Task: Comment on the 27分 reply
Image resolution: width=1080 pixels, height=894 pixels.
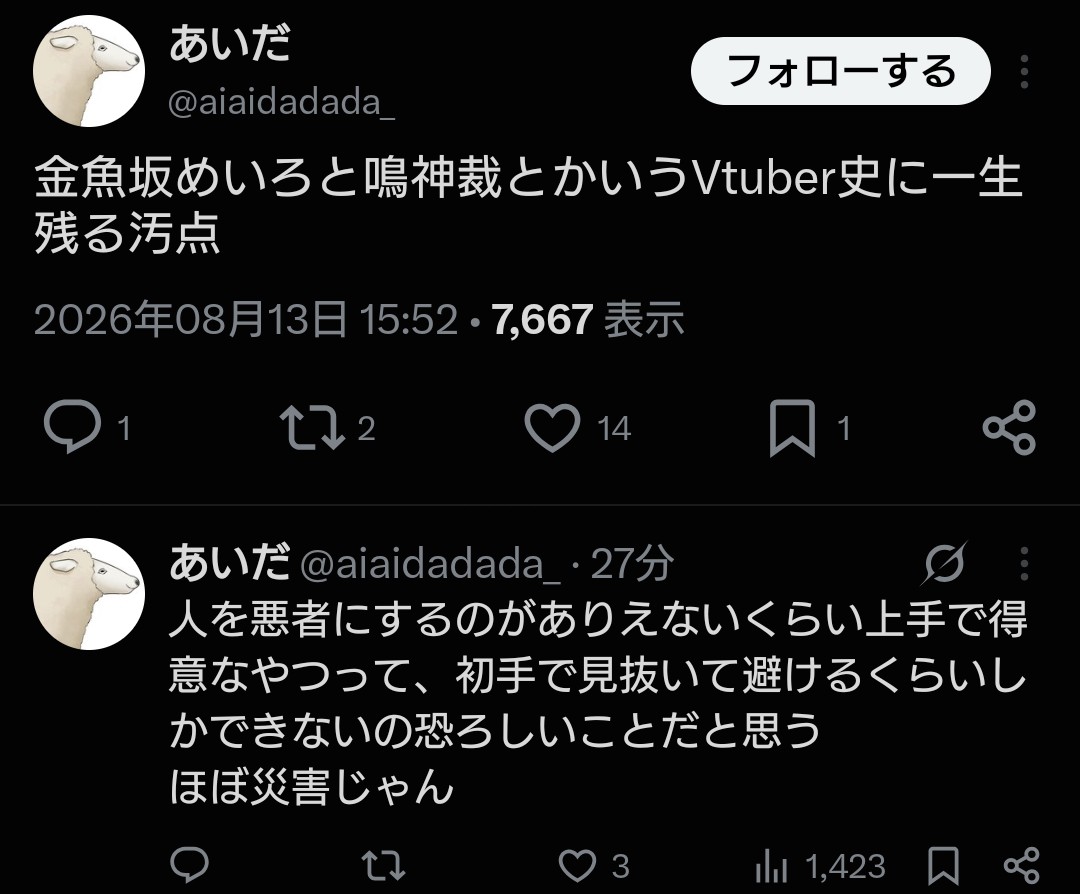Action: [189, 865]
